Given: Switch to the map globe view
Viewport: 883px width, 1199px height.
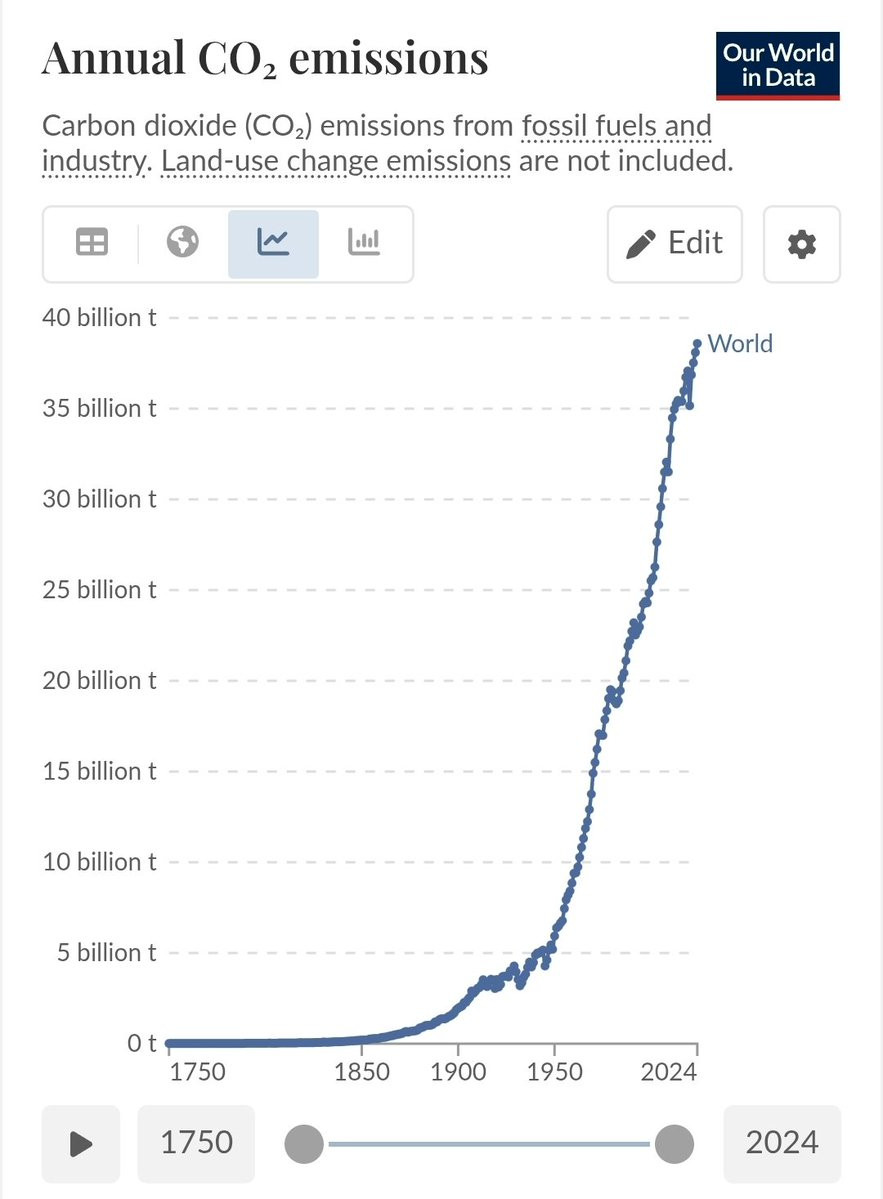Looking at the screenshot, I should 183,243.
